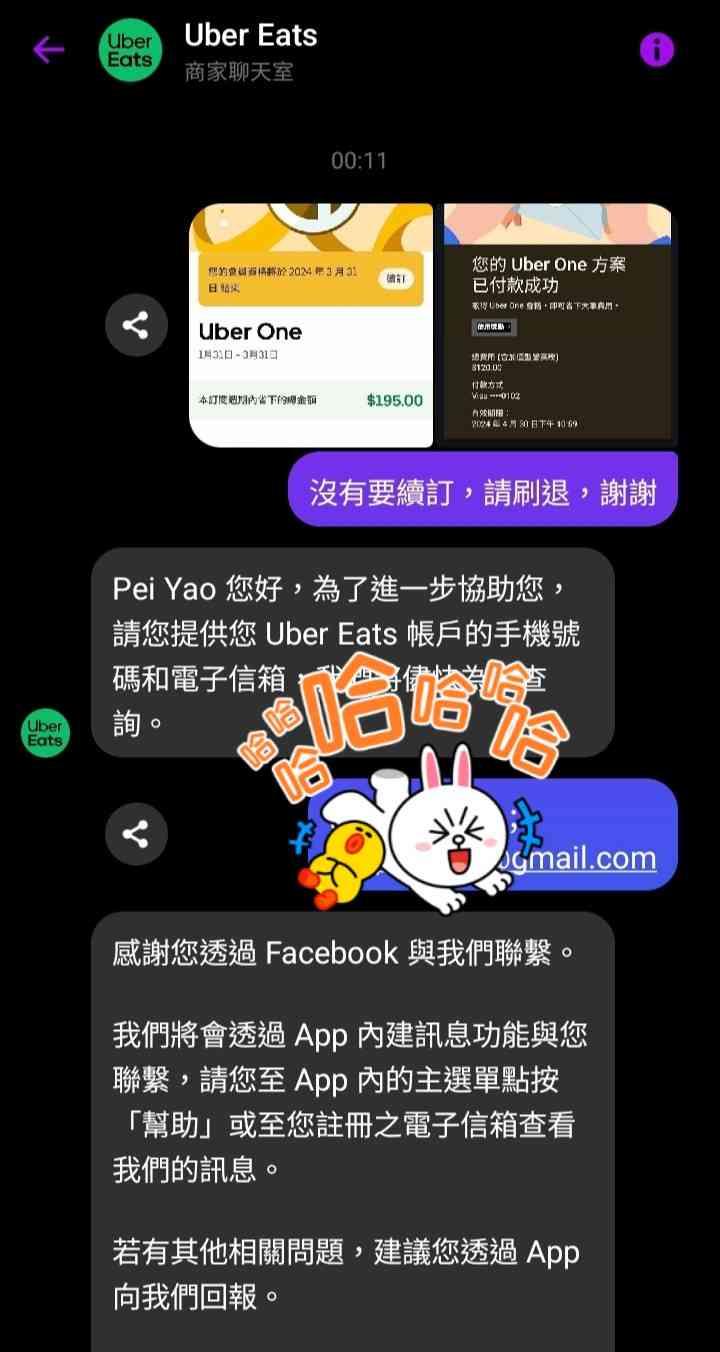Open the Uber Eats profile header
Image resolution: width=720 pixels, height=1352 pixels.
tap(250, 50)
